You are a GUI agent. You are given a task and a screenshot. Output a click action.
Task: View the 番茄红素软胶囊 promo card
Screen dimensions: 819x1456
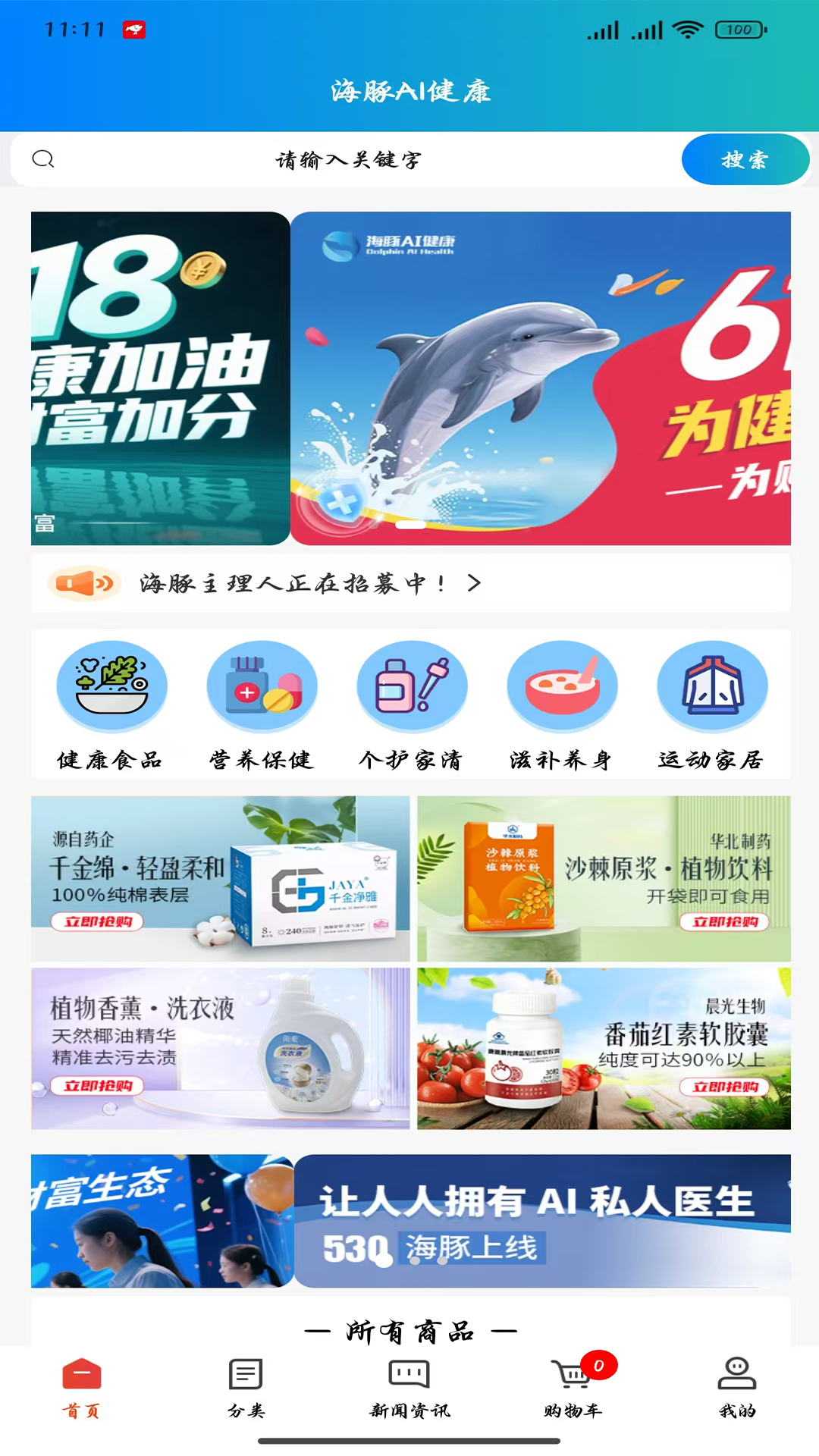tap(604, 1048)
